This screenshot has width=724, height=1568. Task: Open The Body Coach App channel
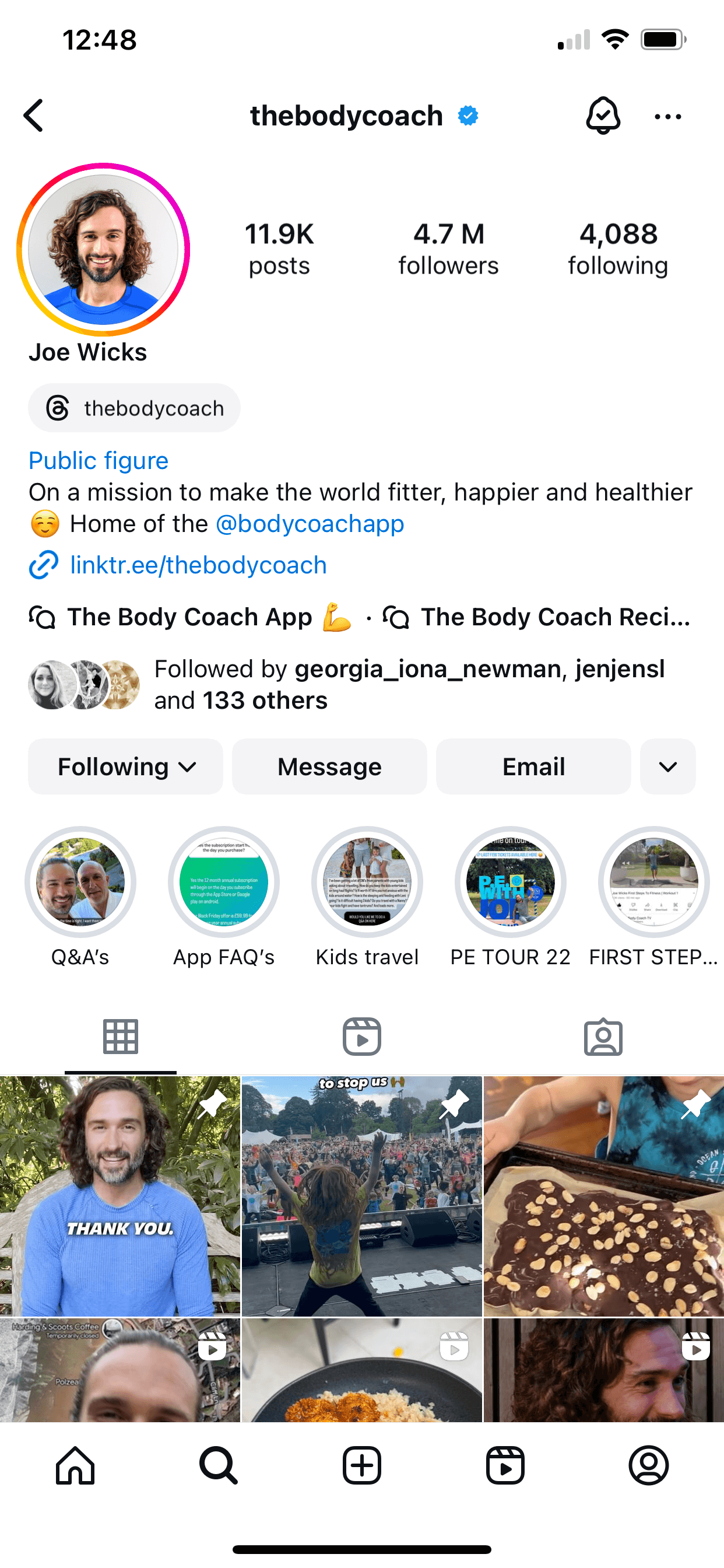pos(191,617)
